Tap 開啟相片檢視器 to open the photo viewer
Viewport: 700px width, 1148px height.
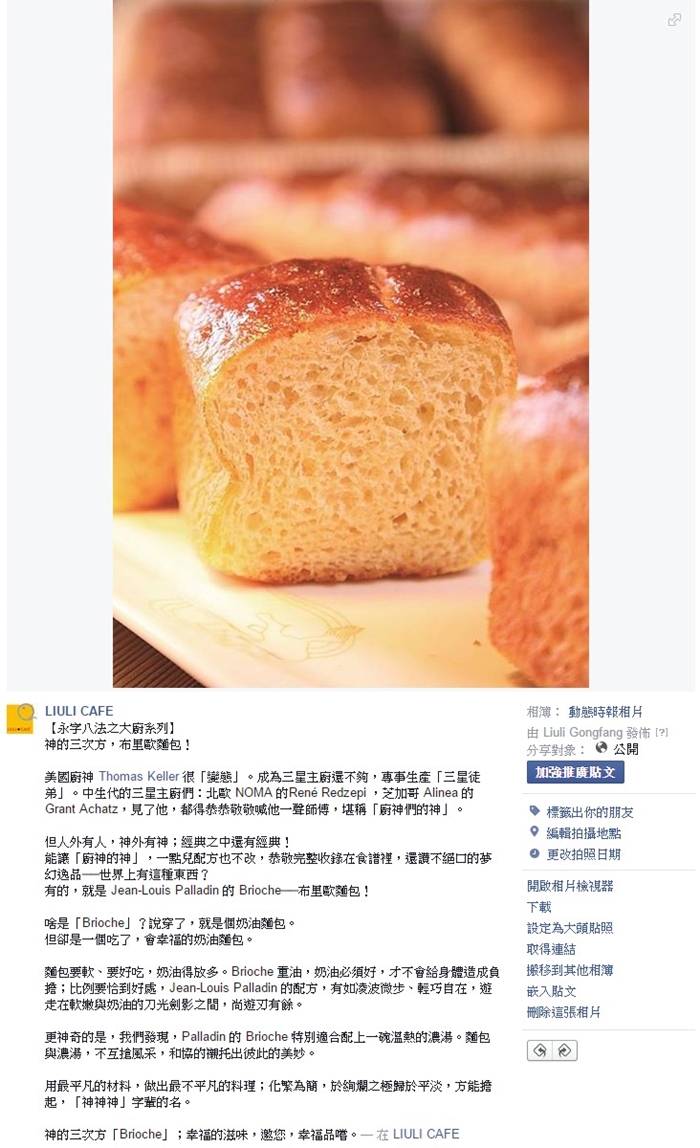coord(569,886)
